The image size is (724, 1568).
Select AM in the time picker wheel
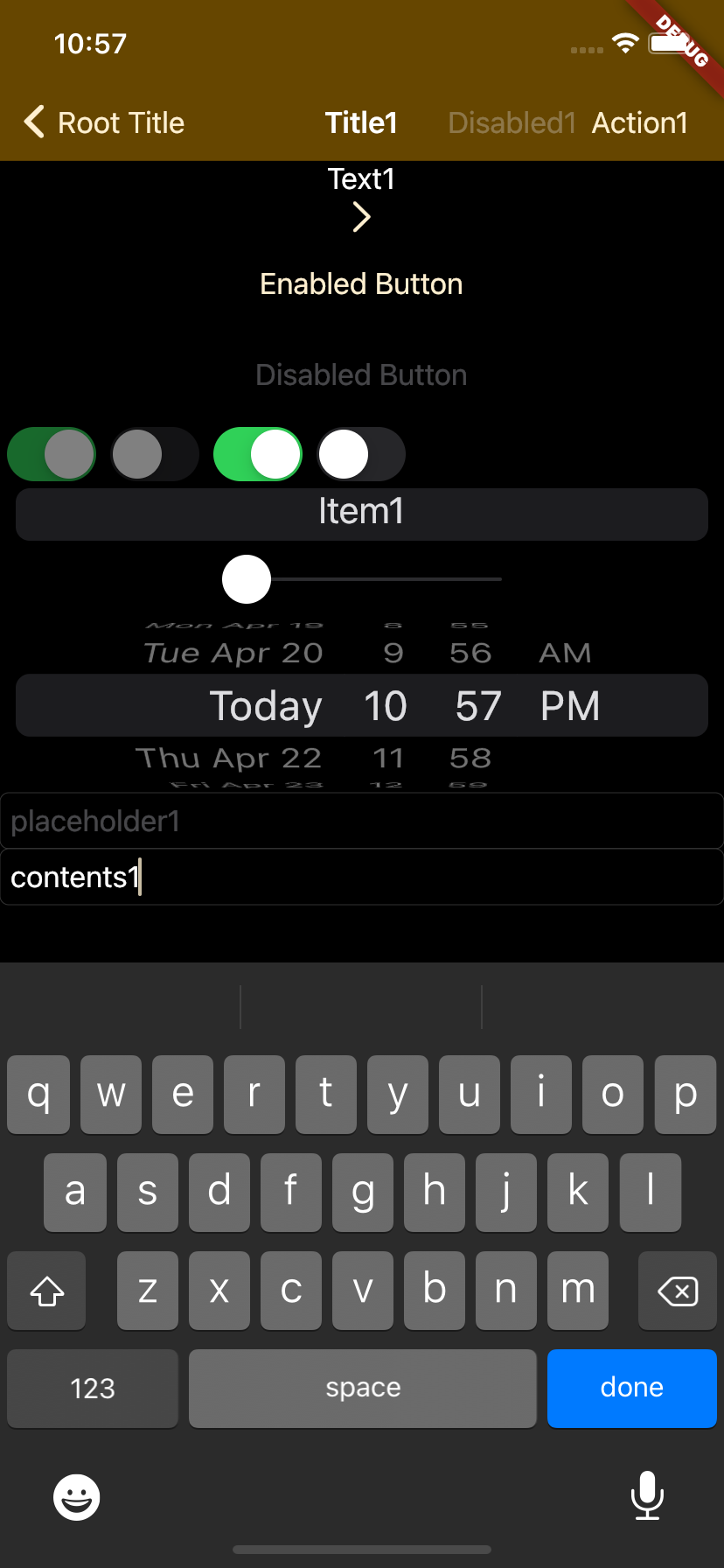(565, 652)
